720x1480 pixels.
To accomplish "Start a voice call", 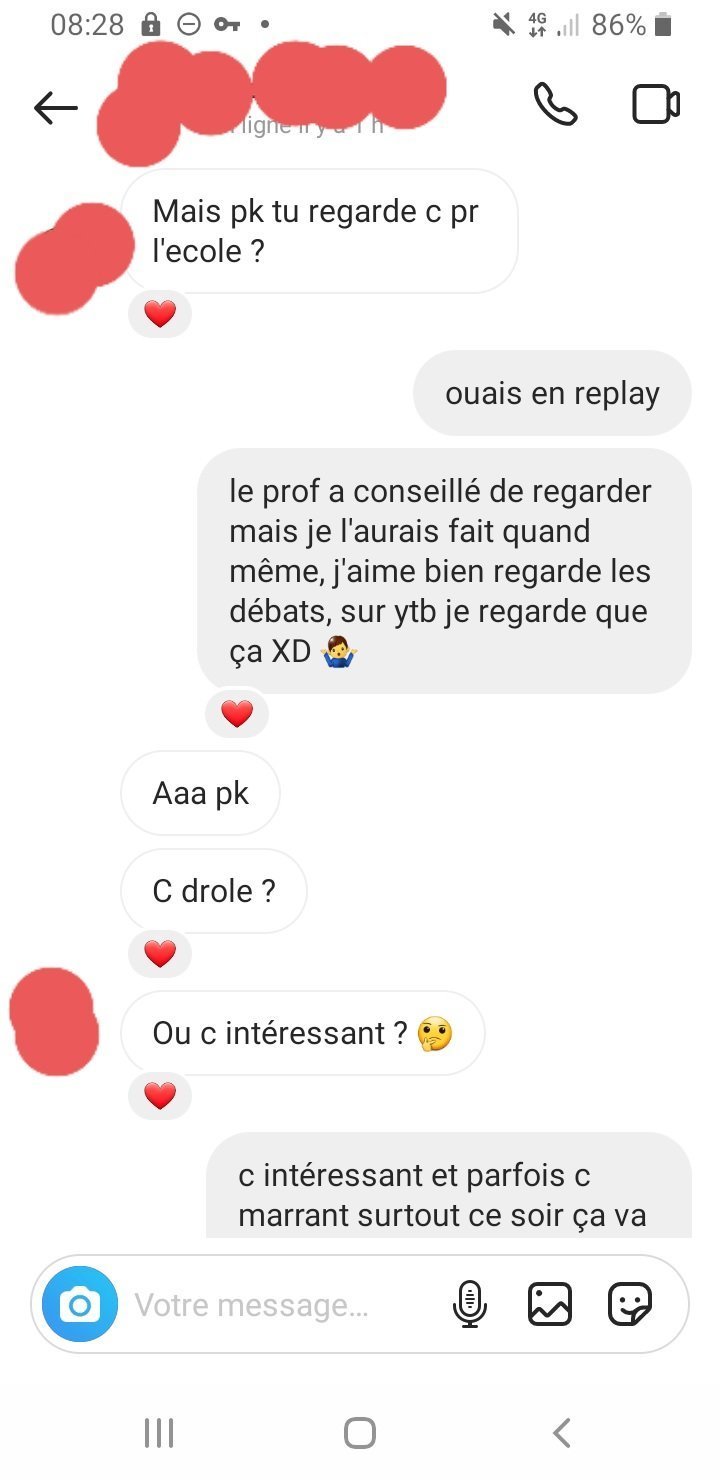I will [x=556, y=104].
